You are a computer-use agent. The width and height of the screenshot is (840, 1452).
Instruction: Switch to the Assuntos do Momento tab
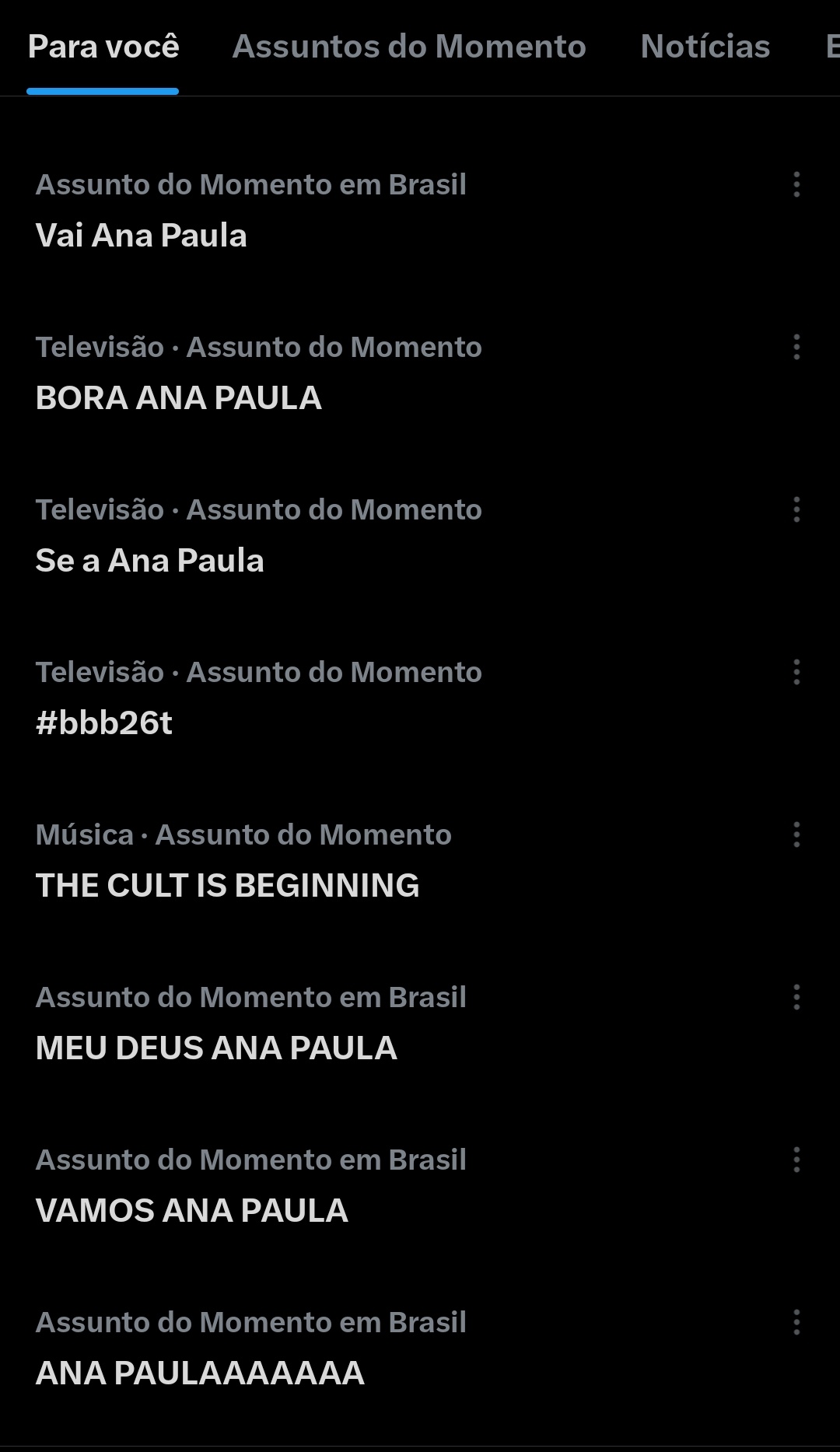tap(409, 47)
